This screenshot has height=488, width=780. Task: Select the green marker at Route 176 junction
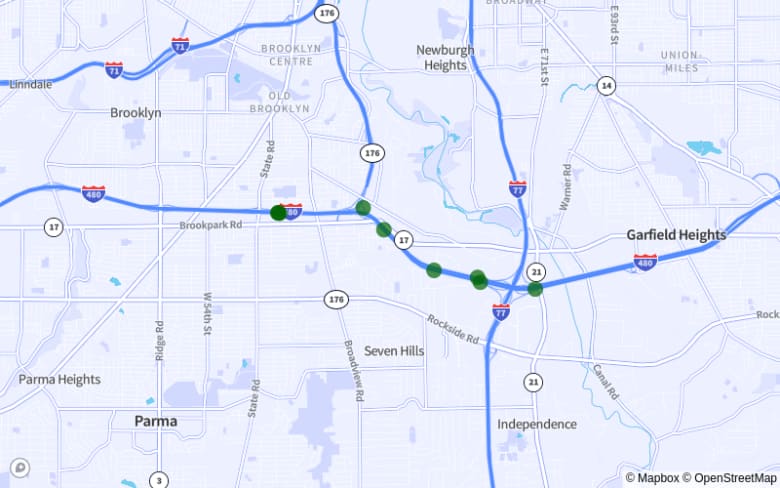coord(363,208)
